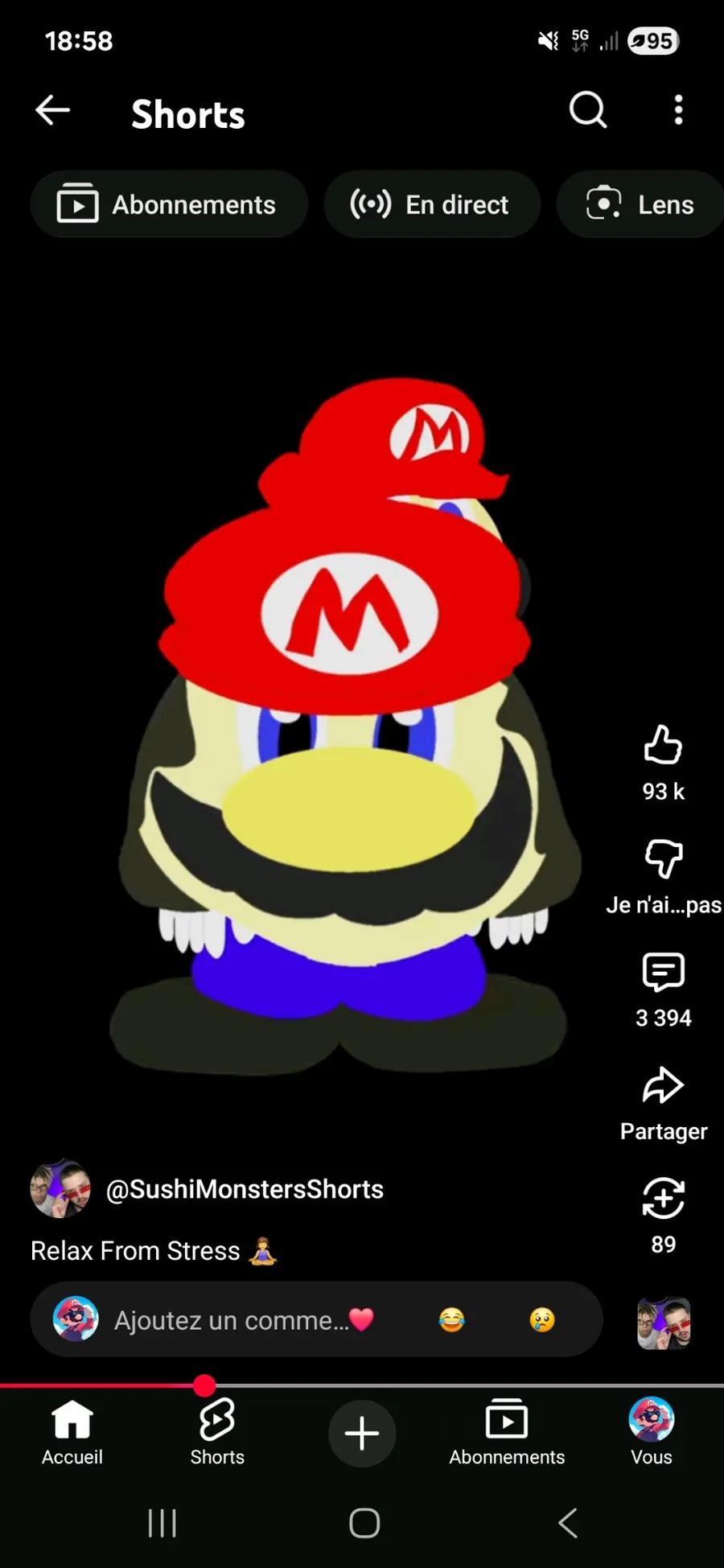
Task: Like this short with 93 k likes
Action: [x=663, y=746]
